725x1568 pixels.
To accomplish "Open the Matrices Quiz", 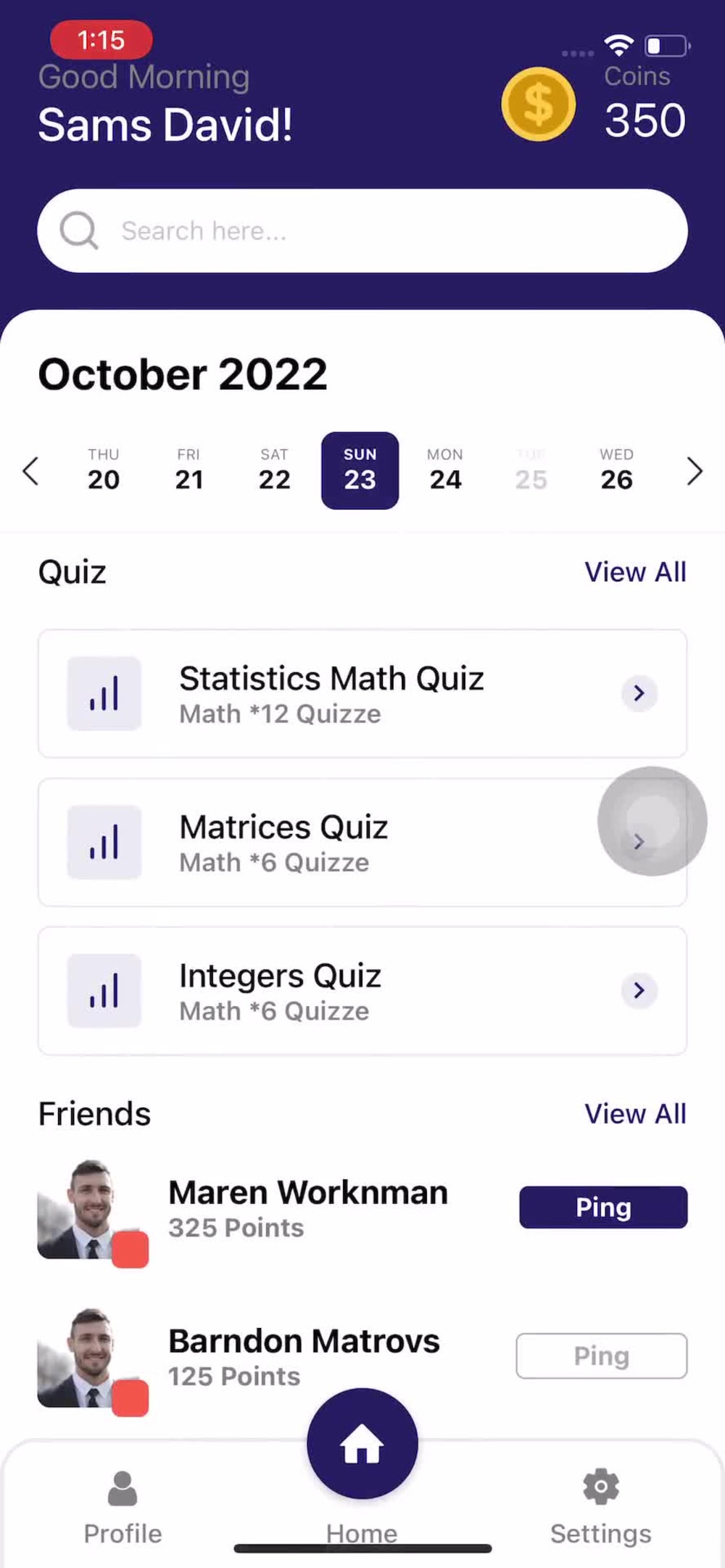I will (362, 842).
